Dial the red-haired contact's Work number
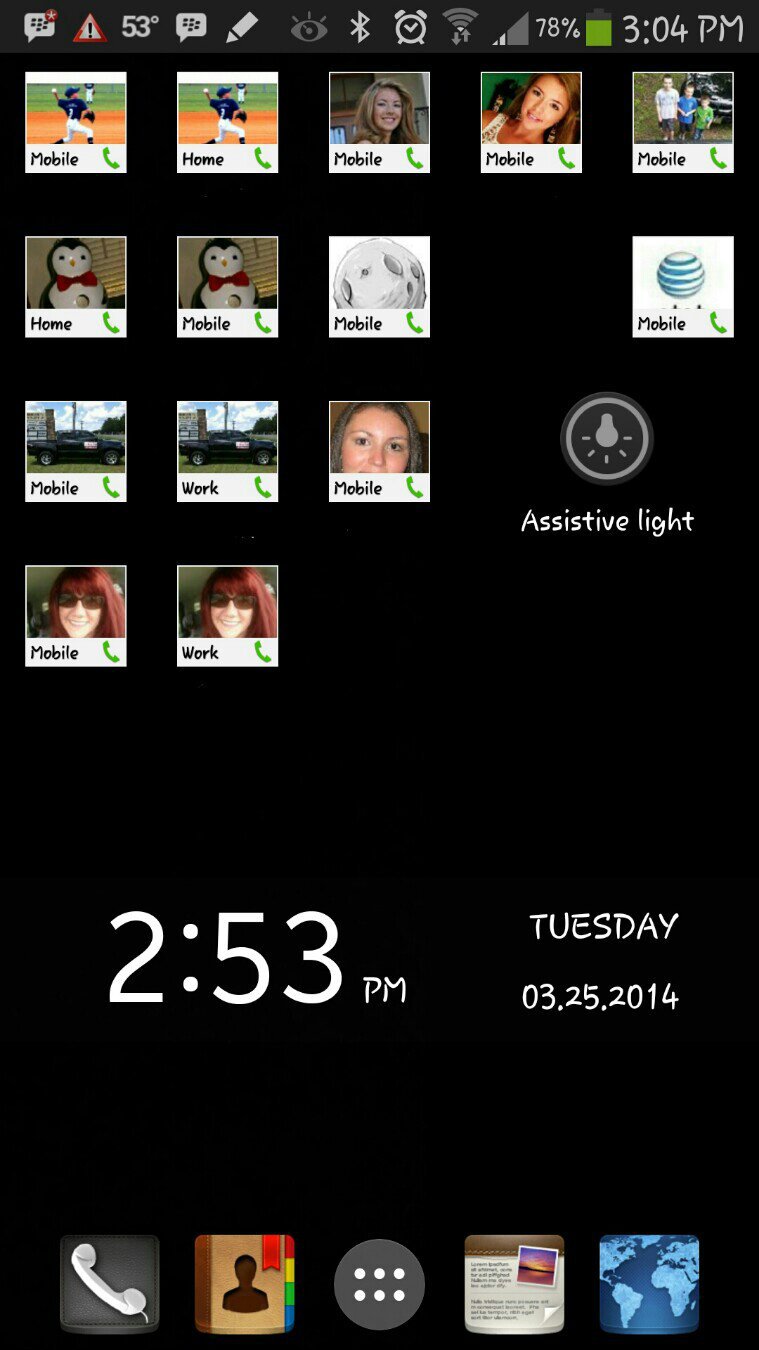Screen dimensions: 759x1350 227,616
